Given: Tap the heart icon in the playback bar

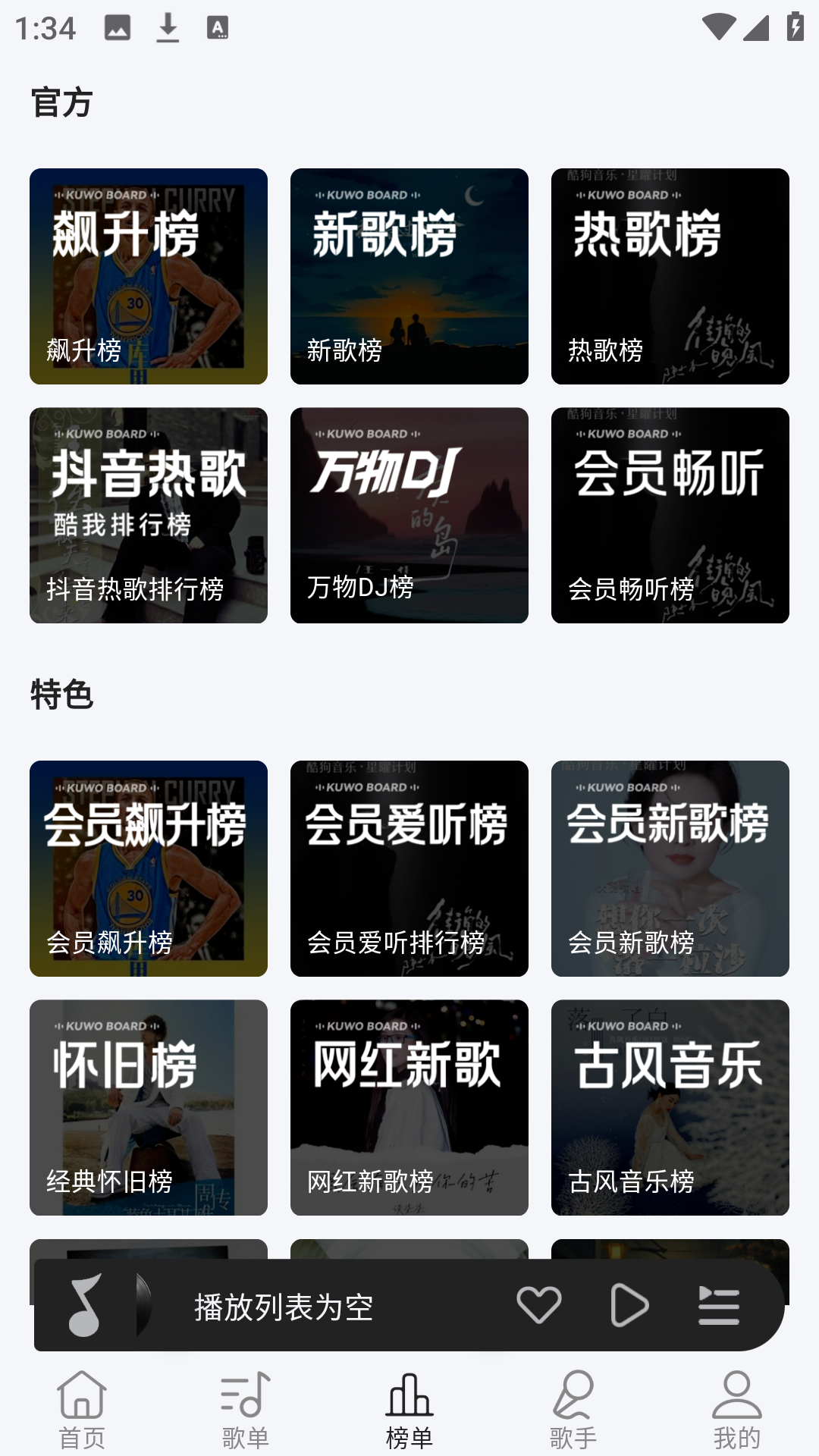Looking at the screenshot, I should [539, 1301].
